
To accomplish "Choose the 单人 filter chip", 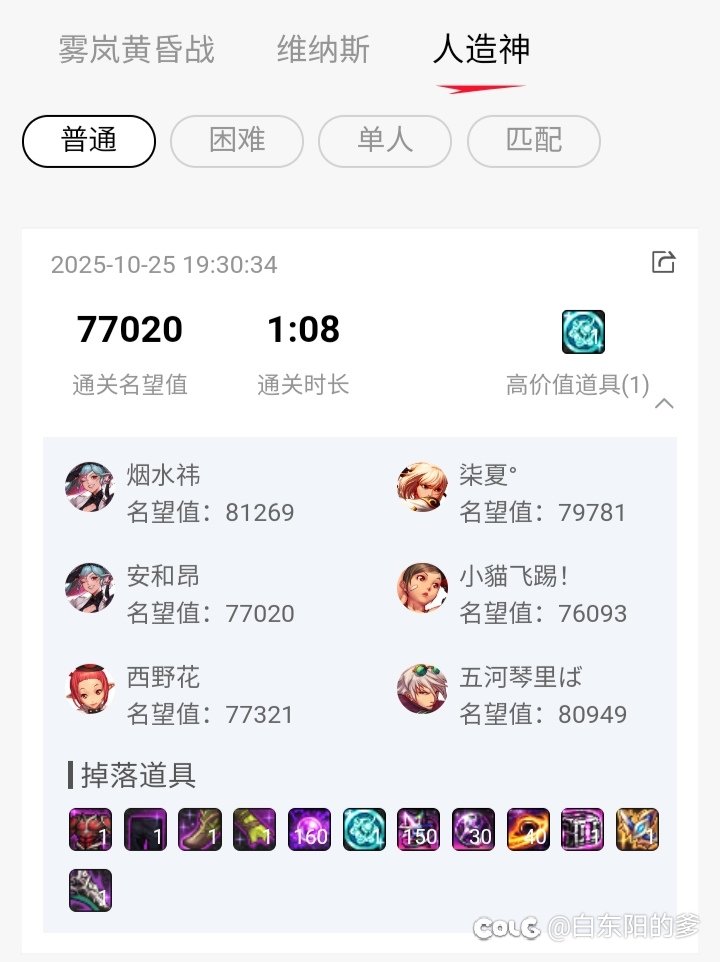I will tap(385, 141).
